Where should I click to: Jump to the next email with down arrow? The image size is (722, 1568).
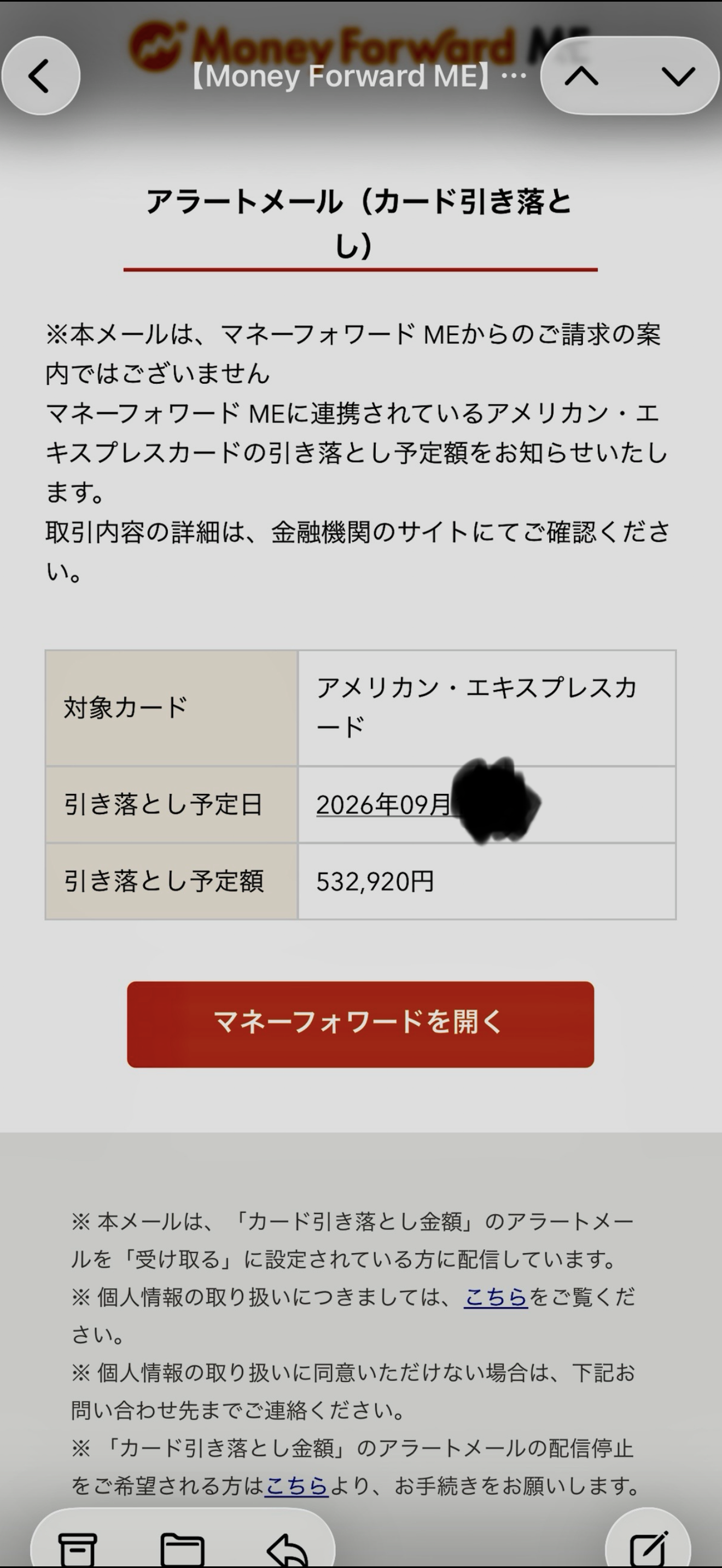[x=678, y=76]
